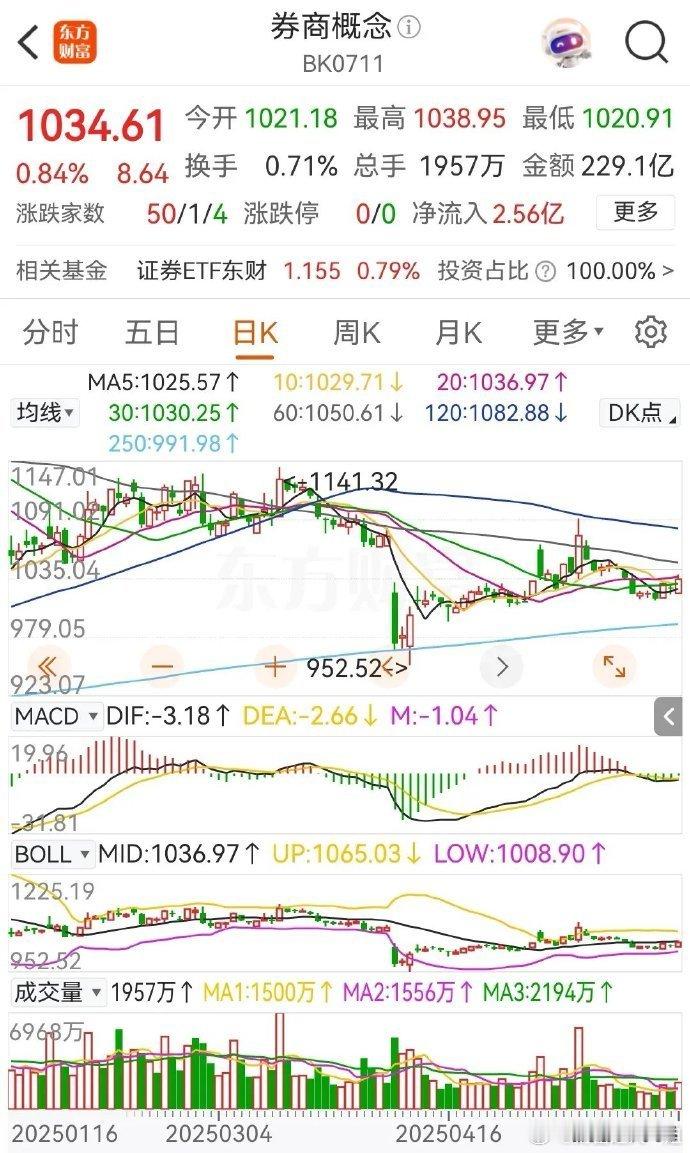Switch to the 五日 tab
This screenshot has width=690, height=1153.
coord(152,332)
